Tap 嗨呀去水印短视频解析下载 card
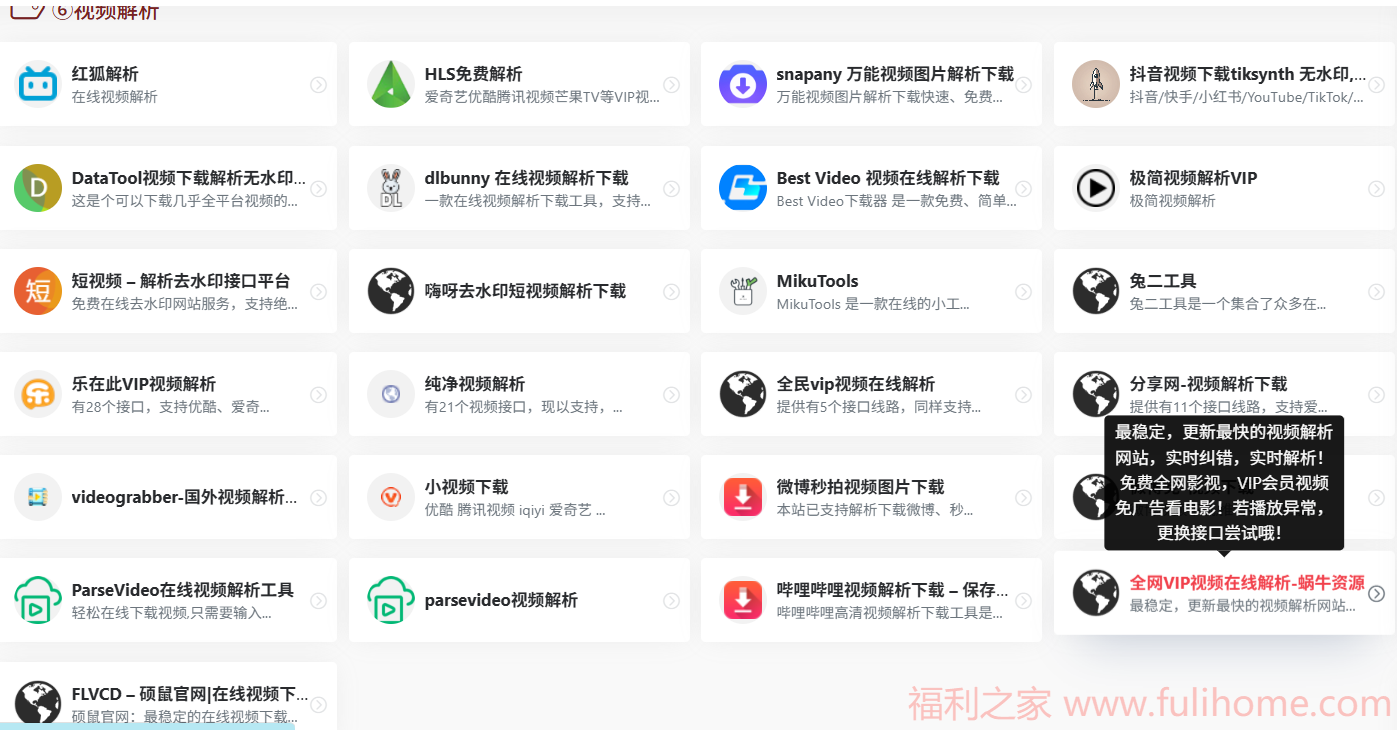1397x730 pixels. tap(525, 291)
